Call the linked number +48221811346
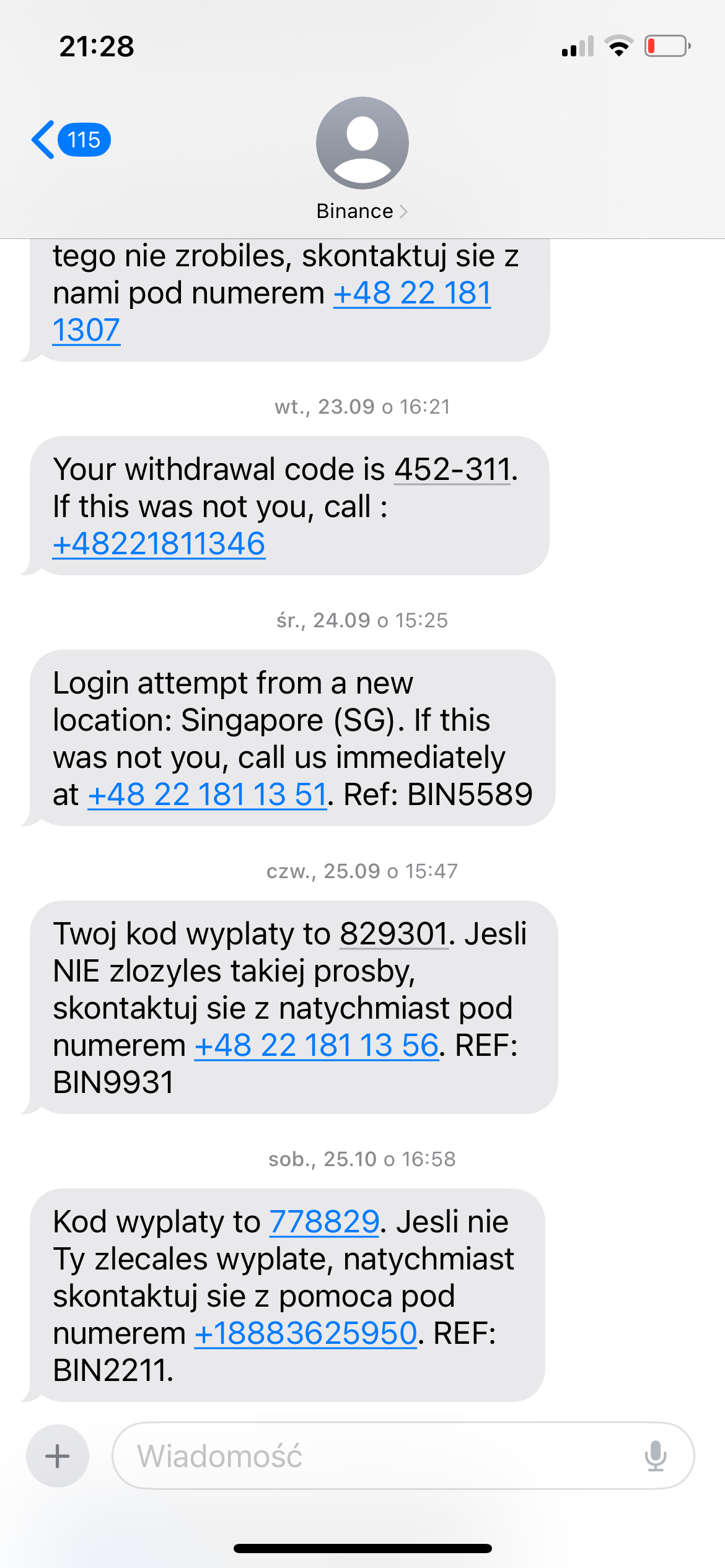Viewport: 725px width, 1568px height. pyautogui.click(x=159, y=544)
